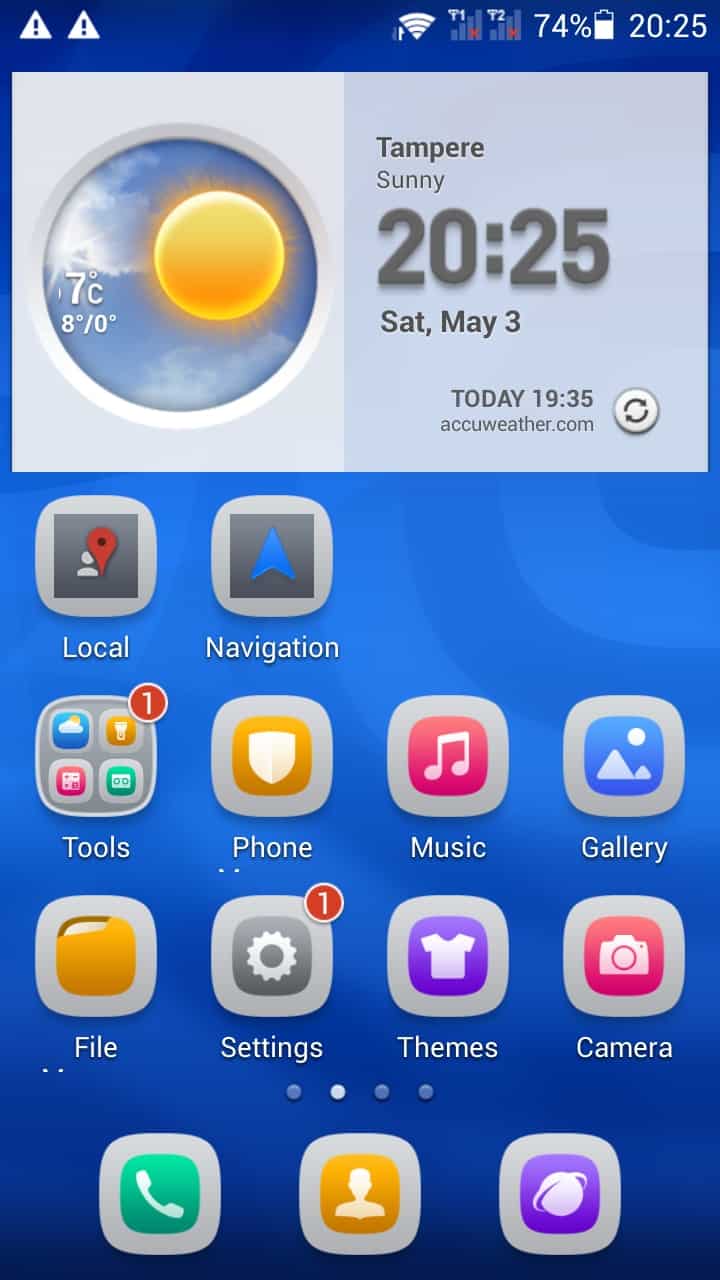Open Settings with the notification badge

click(x=272, y=956)
